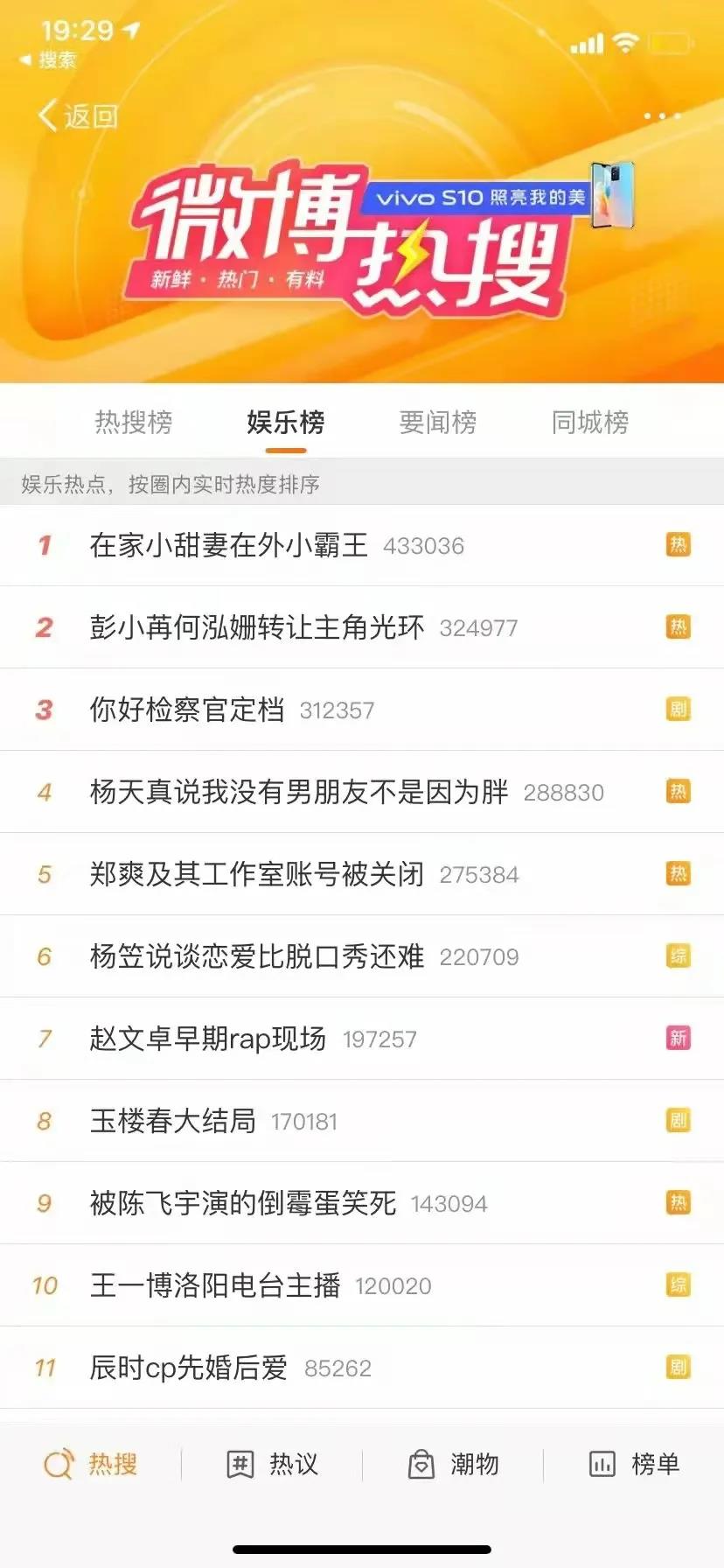Screen dimensions: 724x1568
Task: Open the topic 王一博洛阳电台主播
Action: pos(215,1286)
